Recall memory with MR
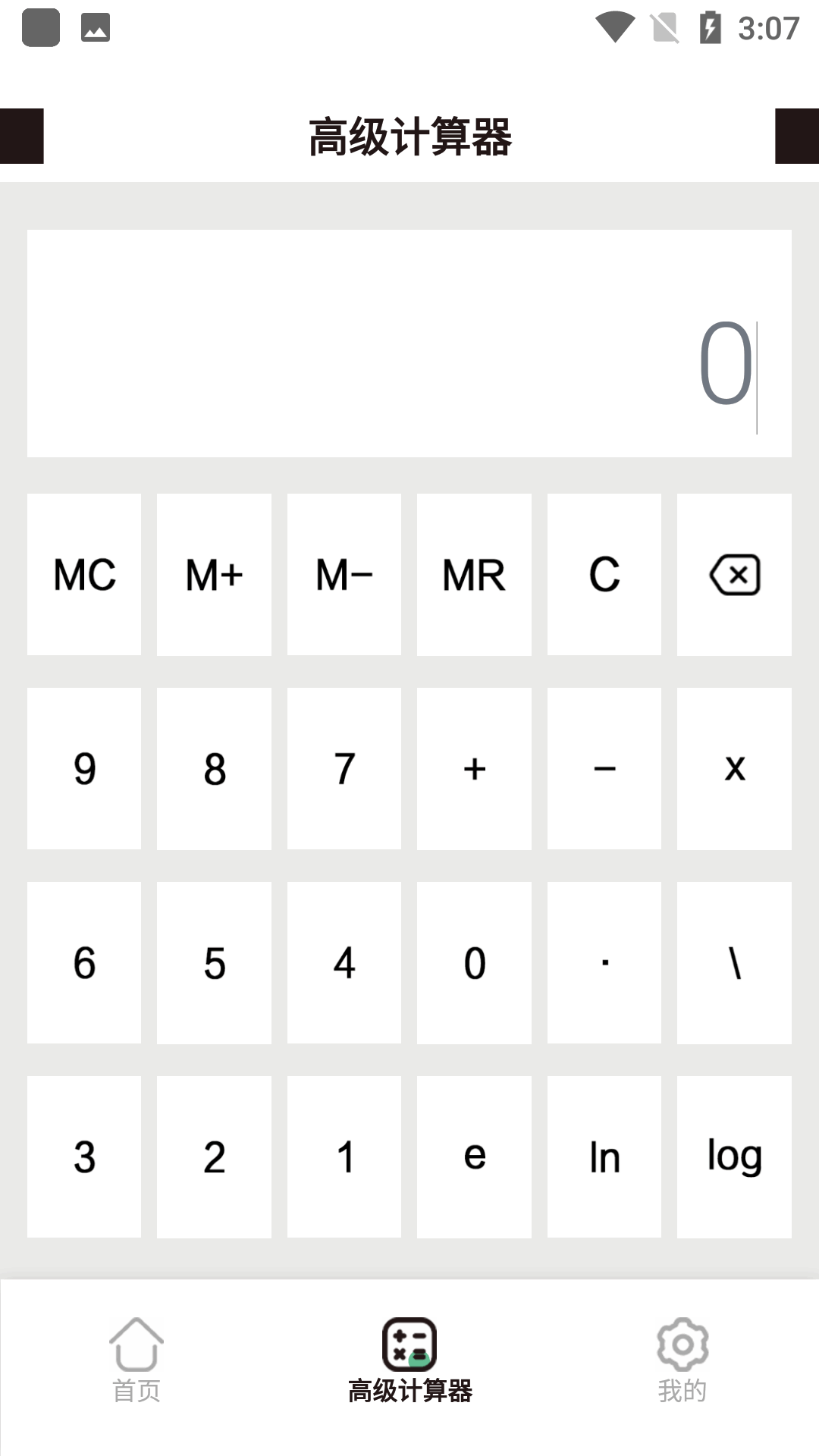 (474, 575)
